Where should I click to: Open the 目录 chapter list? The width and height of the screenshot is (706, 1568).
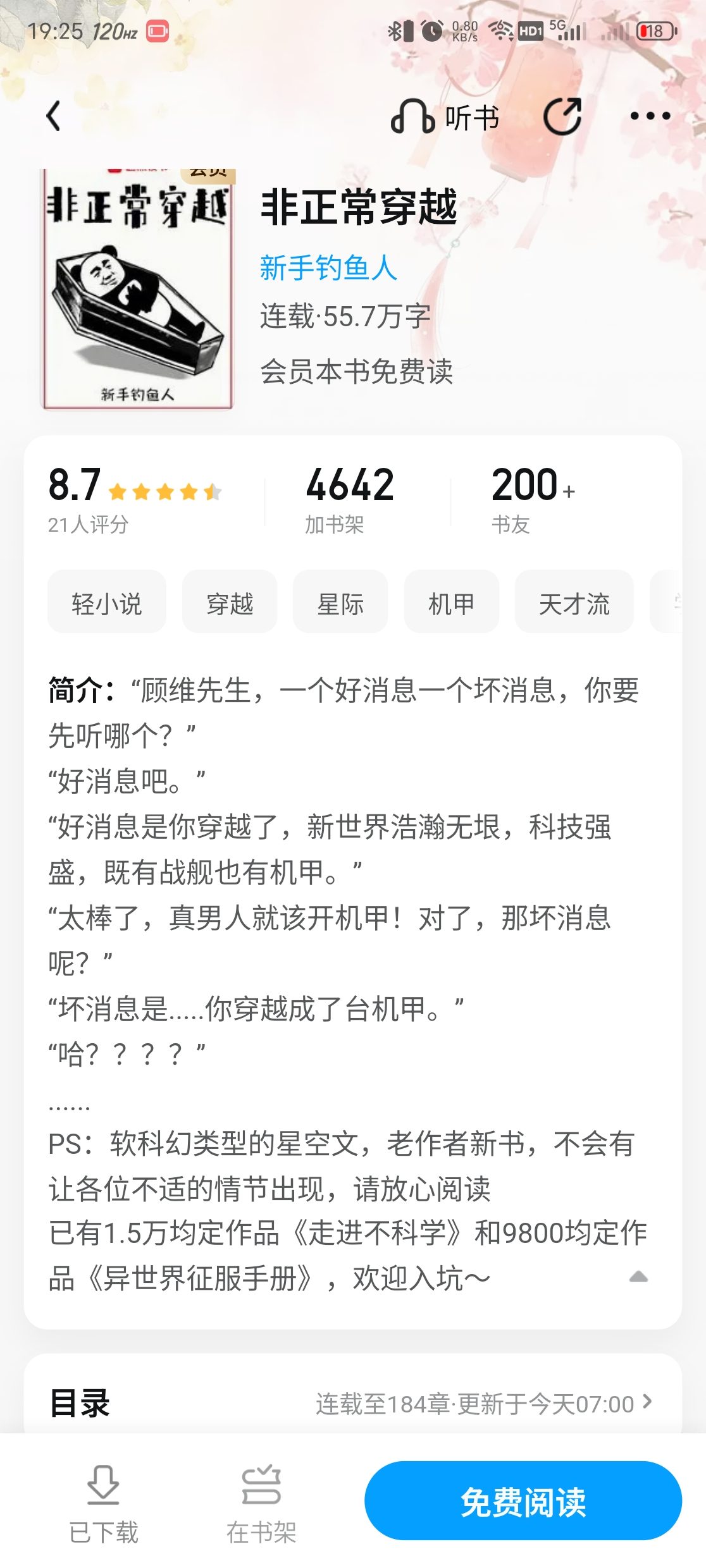(x=353, y=1403)
